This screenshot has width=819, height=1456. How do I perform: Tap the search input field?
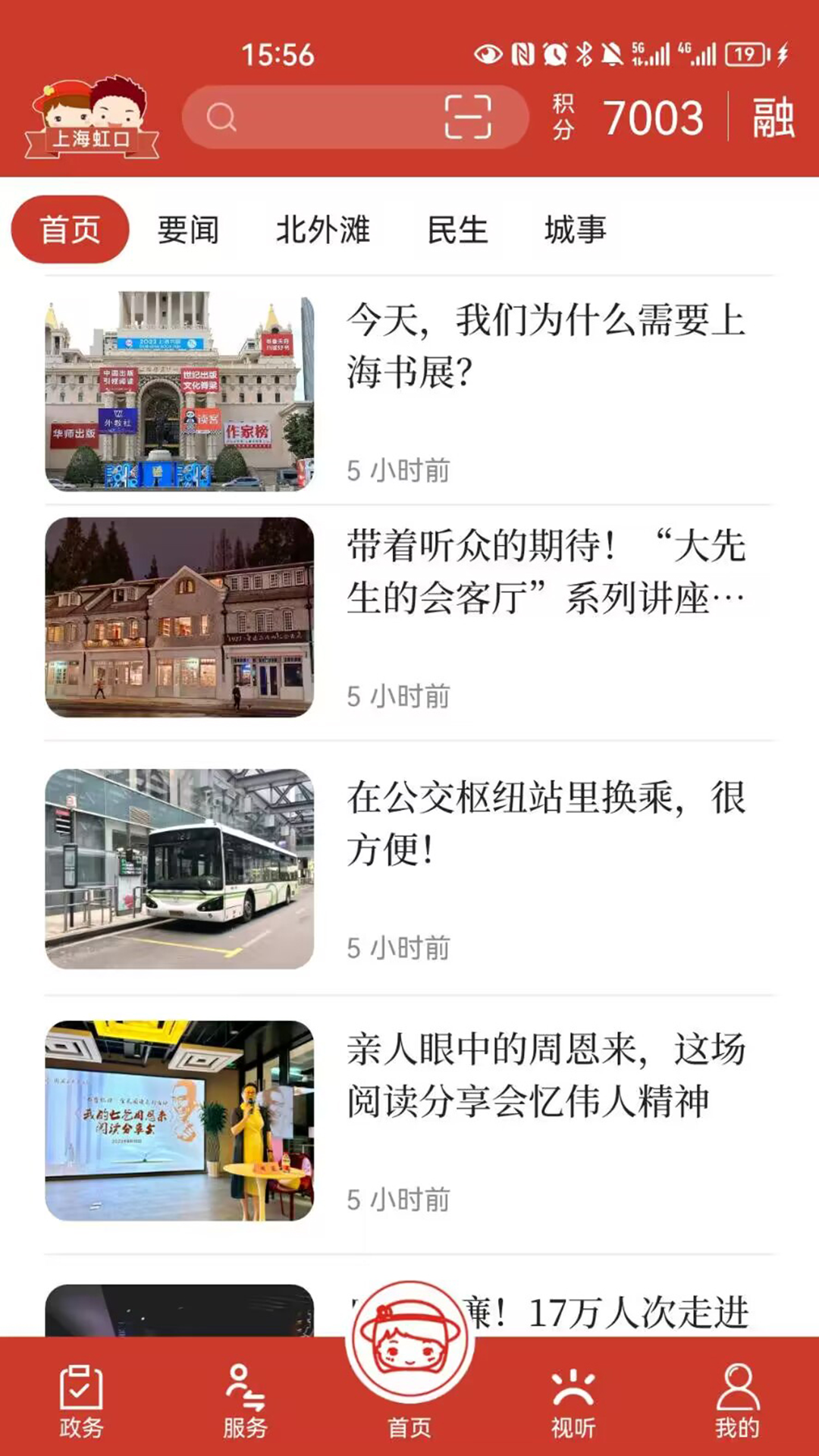tap(326, 118)
